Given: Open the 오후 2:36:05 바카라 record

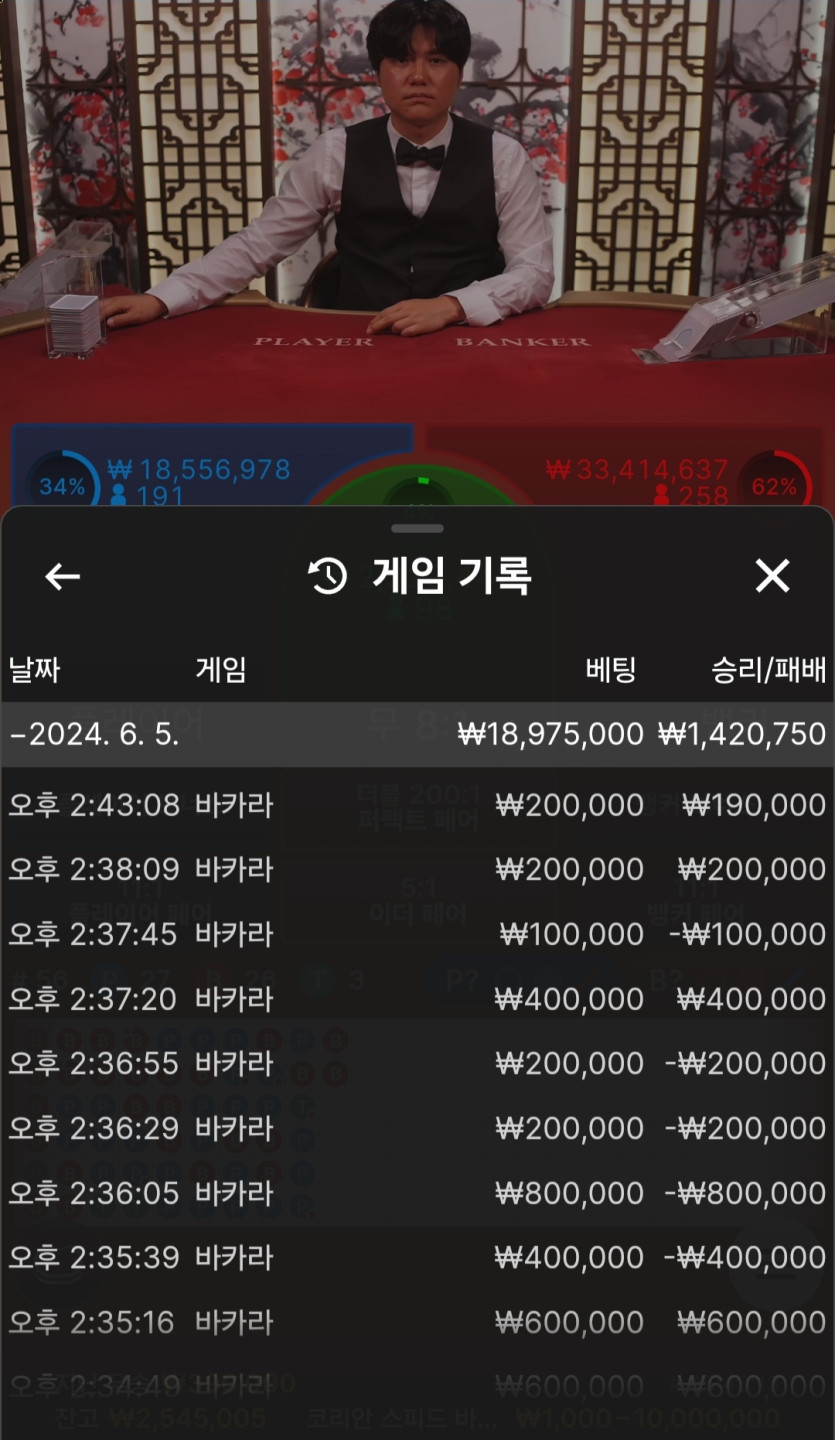Looking at the screenshot, I should click(417, 1193).
